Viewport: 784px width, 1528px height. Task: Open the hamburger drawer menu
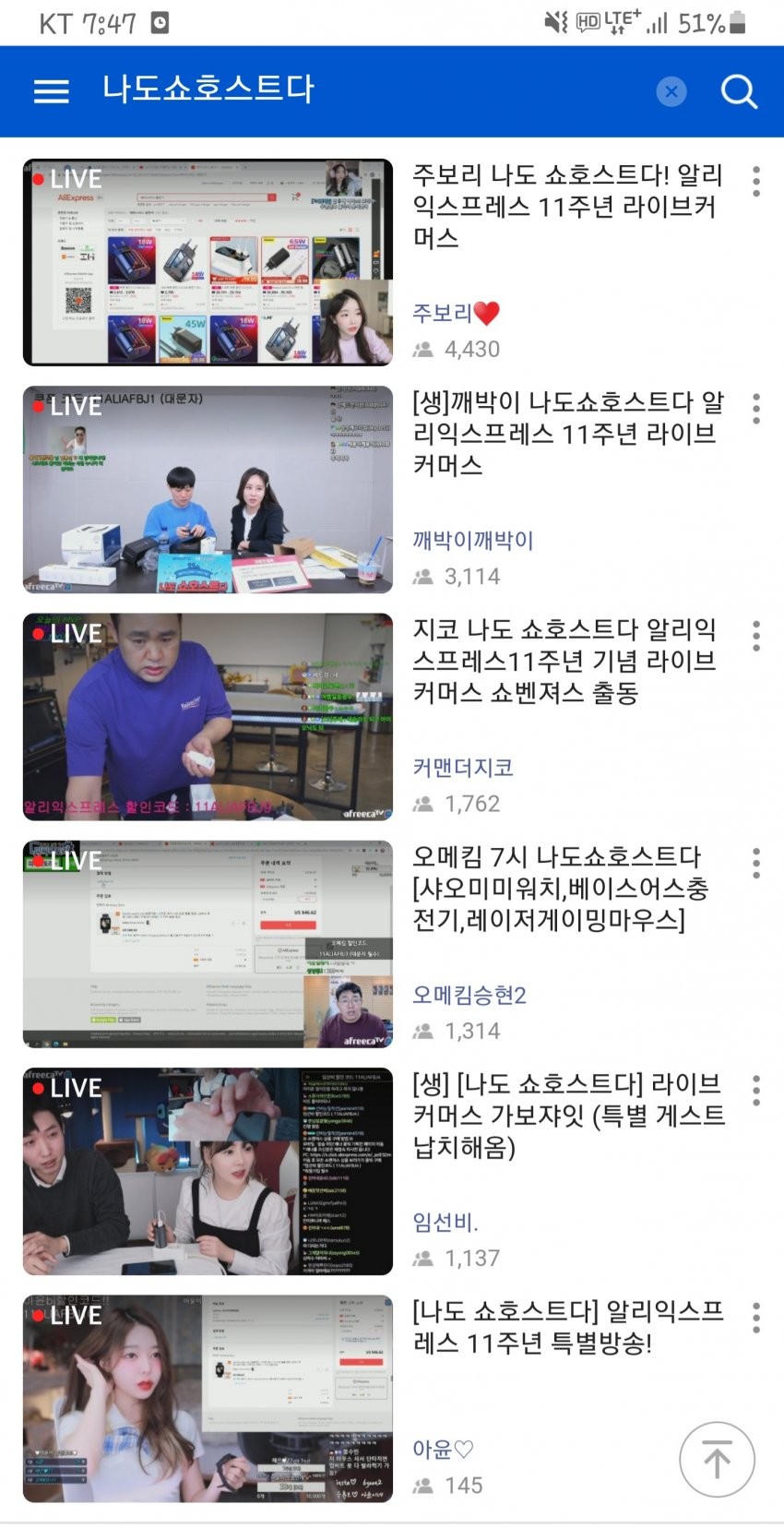click(x=51, y=90)
